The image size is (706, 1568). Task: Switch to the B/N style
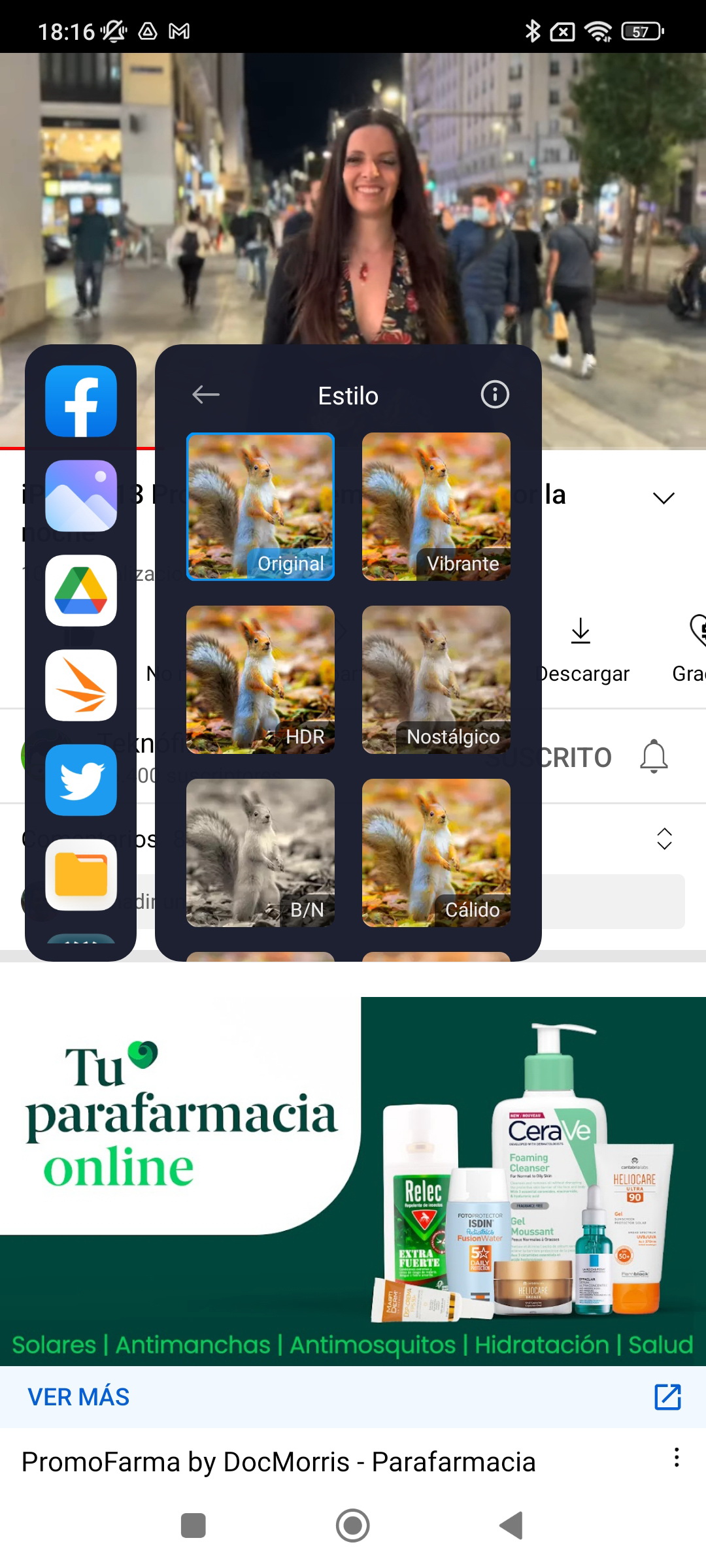(260, 853)
